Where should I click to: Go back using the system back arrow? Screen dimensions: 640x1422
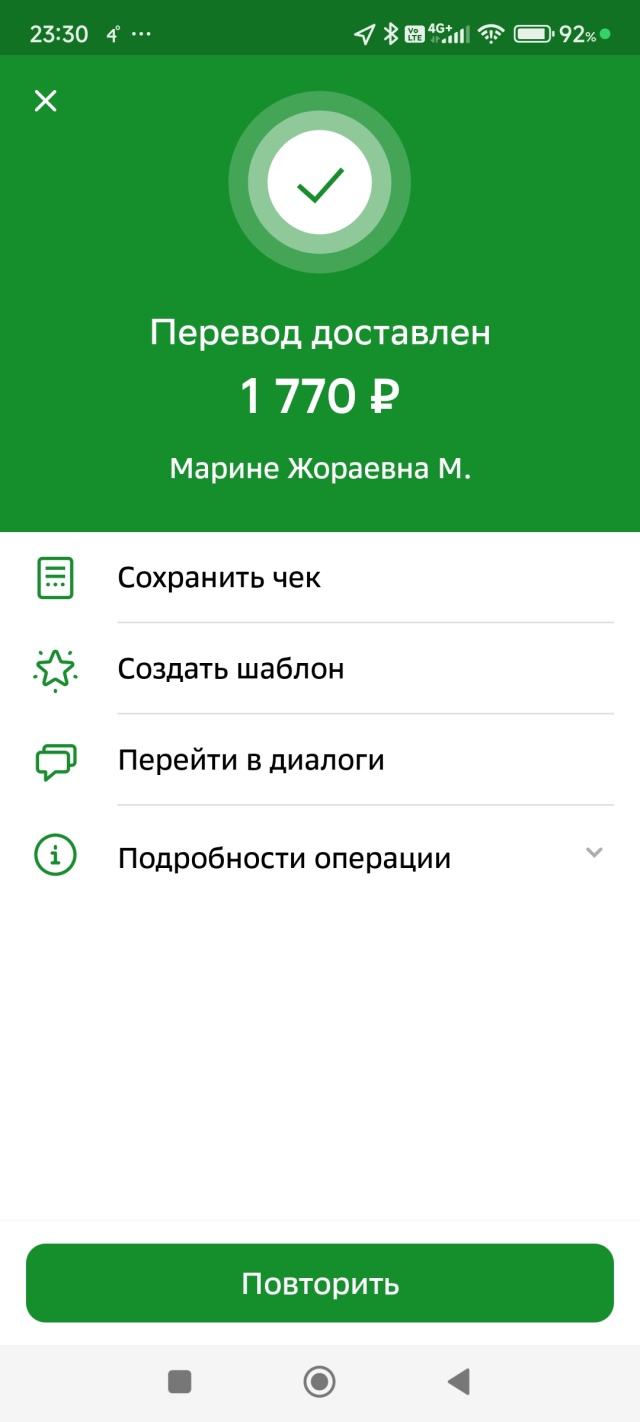(458, 1382)
